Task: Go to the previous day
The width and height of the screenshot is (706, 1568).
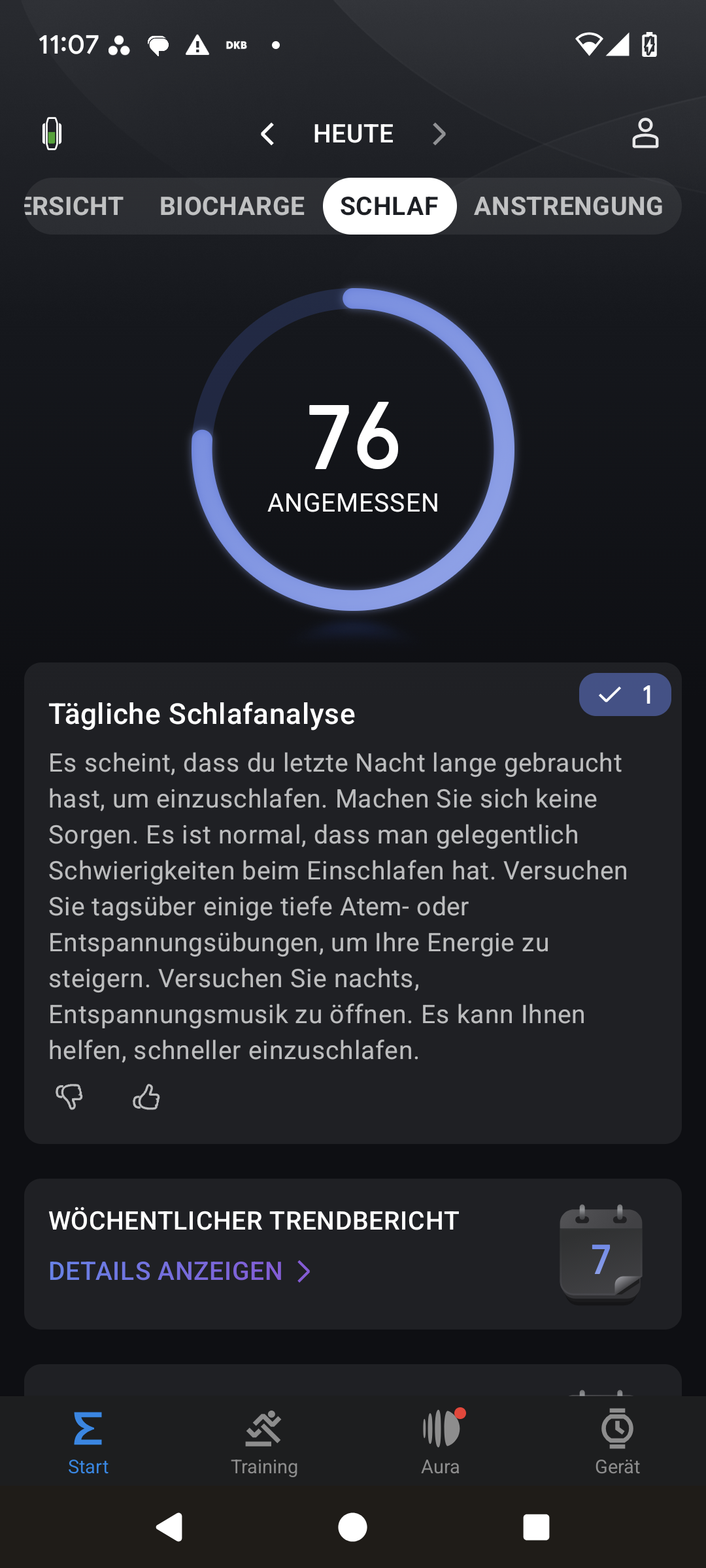Action: 267,134
